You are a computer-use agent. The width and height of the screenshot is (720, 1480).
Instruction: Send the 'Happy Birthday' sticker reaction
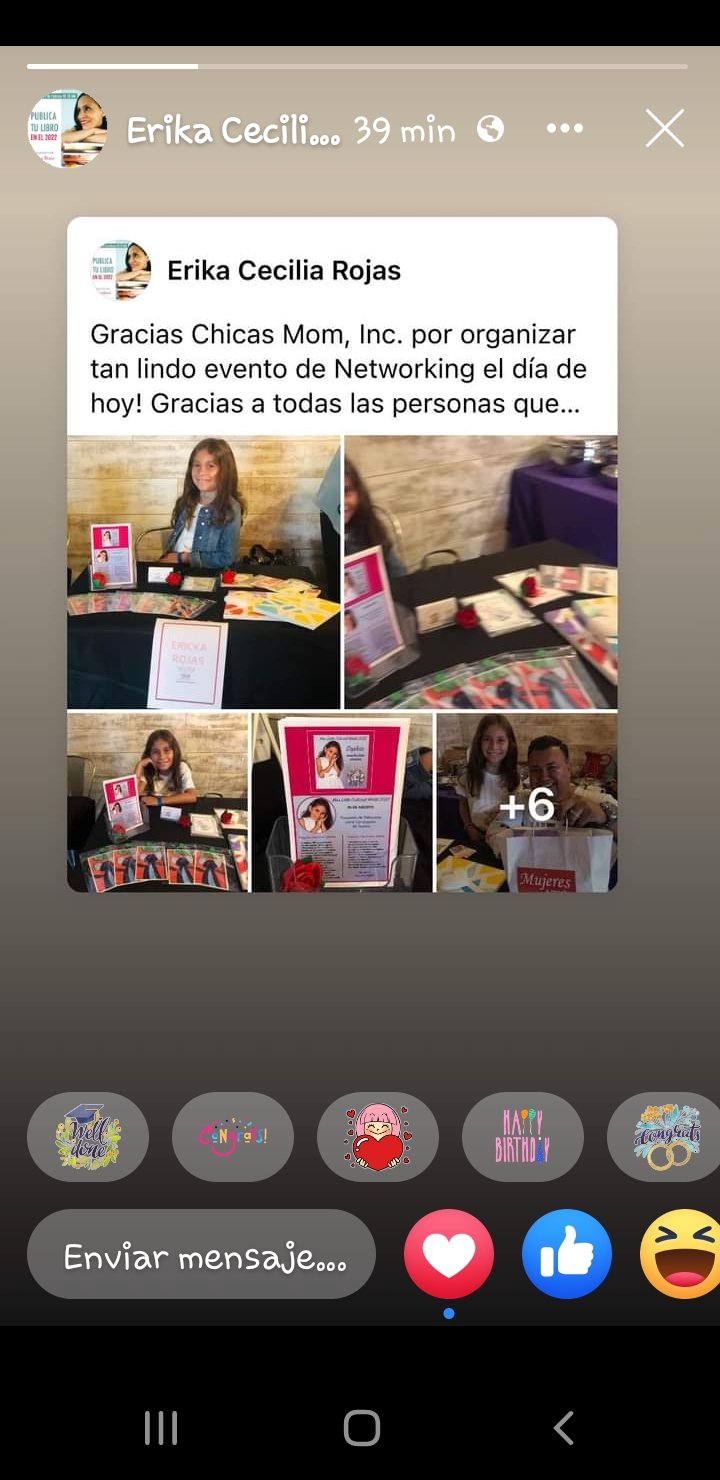(523, 1137)
